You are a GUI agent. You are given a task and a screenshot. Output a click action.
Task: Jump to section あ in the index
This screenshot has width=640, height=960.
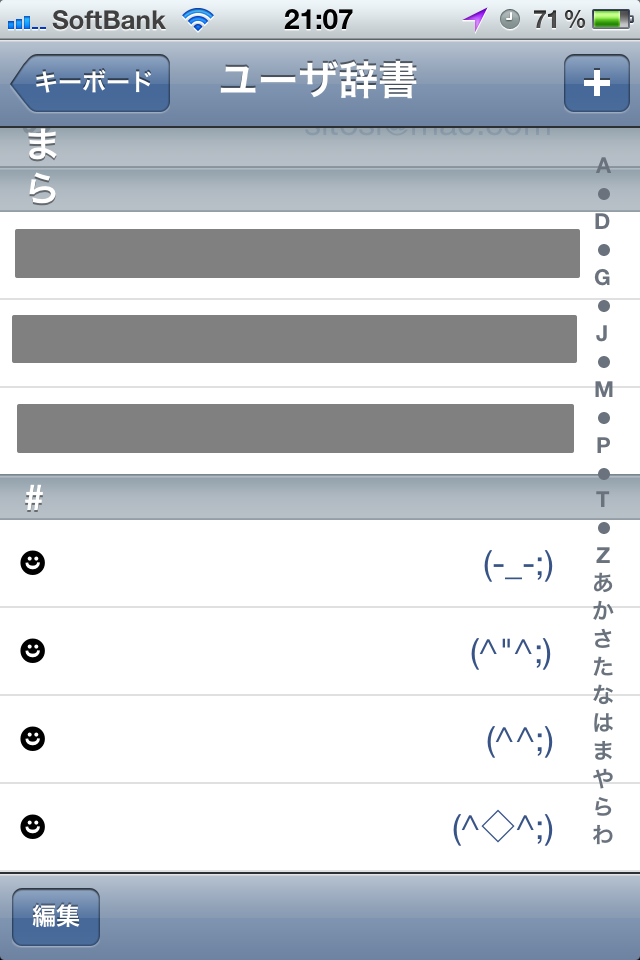click(x=603, y=582)
